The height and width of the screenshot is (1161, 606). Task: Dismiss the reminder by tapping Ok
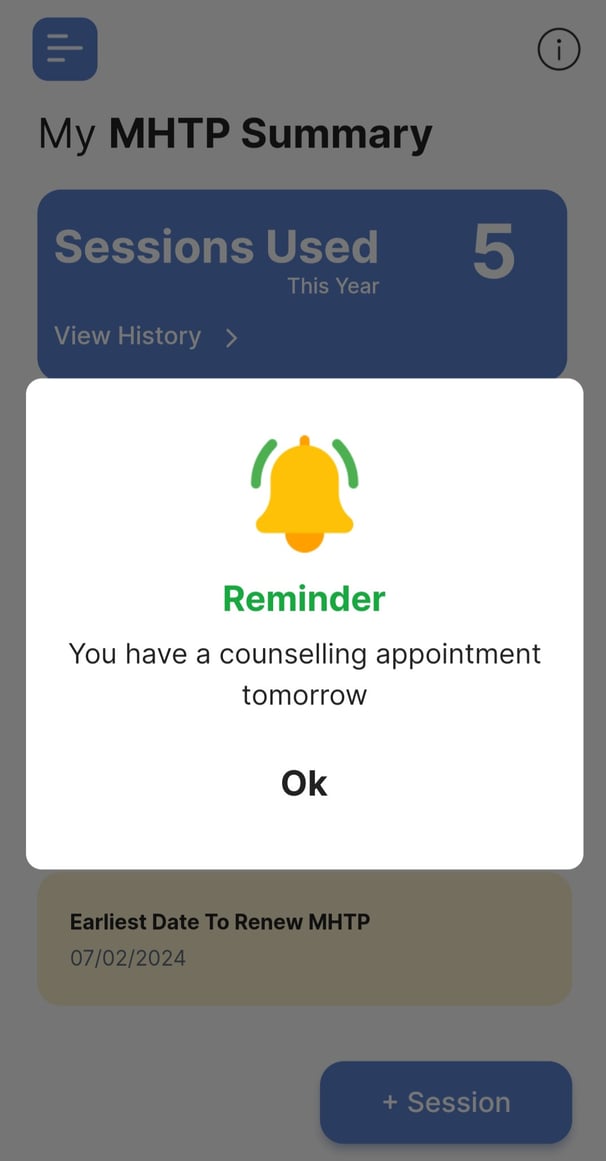click(x=304, y=783)
